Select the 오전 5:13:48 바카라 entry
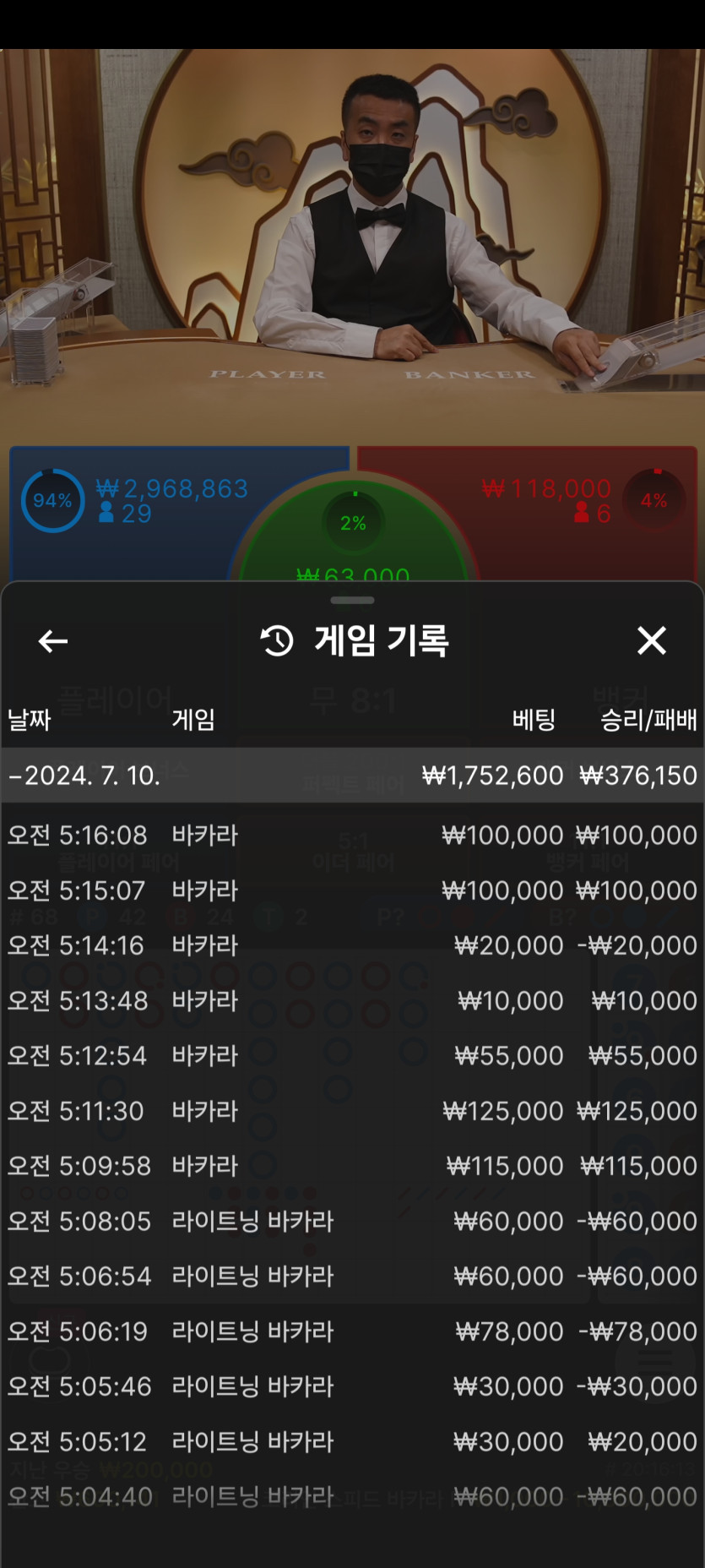This screenshot has width=705, height=1568. 352,1001
